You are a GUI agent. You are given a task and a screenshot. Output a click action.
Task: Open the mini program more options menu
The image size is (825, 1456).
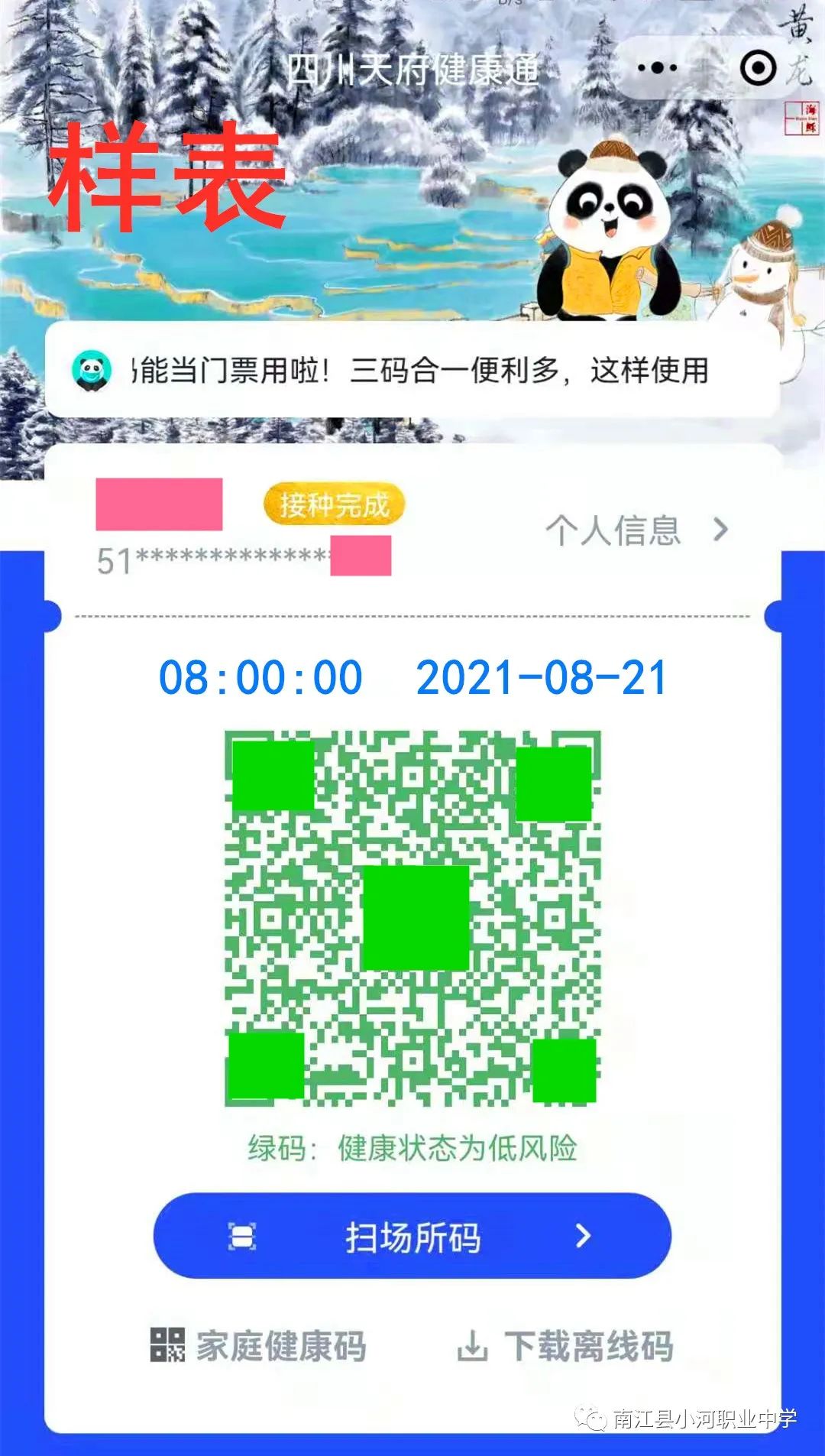[657, 68]
